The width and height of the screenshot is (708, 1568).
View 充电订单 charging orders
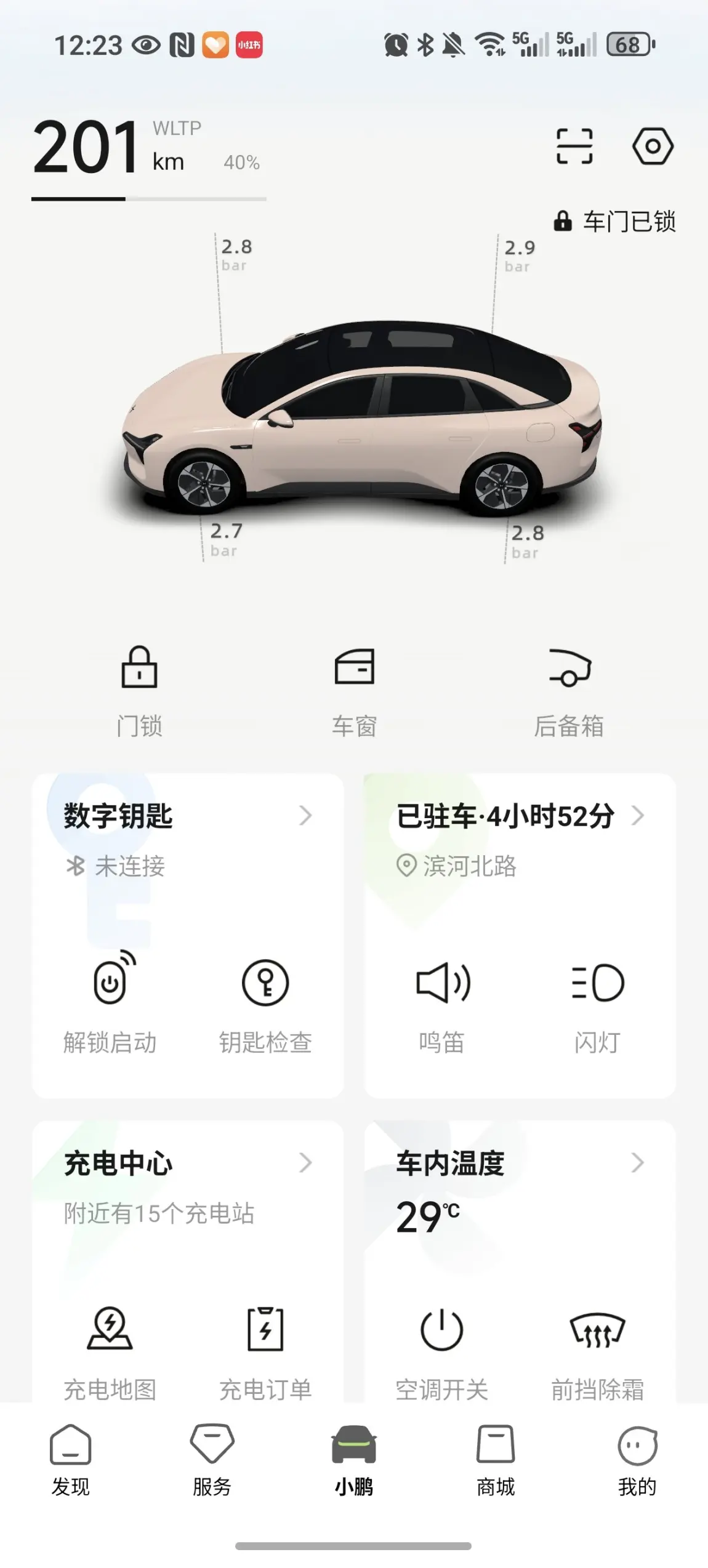[x=265, y=1348]
